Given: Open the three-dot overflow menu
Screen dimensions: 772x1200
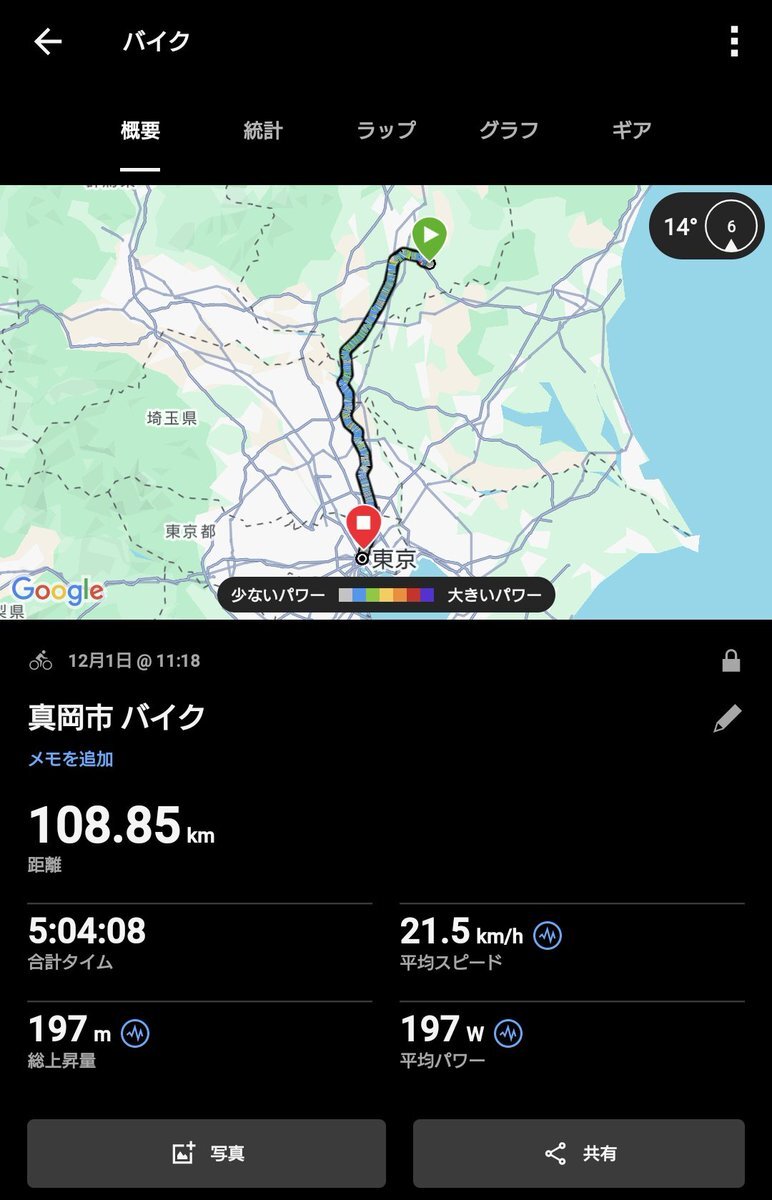Looking at the screenshot, I should 734,41.
